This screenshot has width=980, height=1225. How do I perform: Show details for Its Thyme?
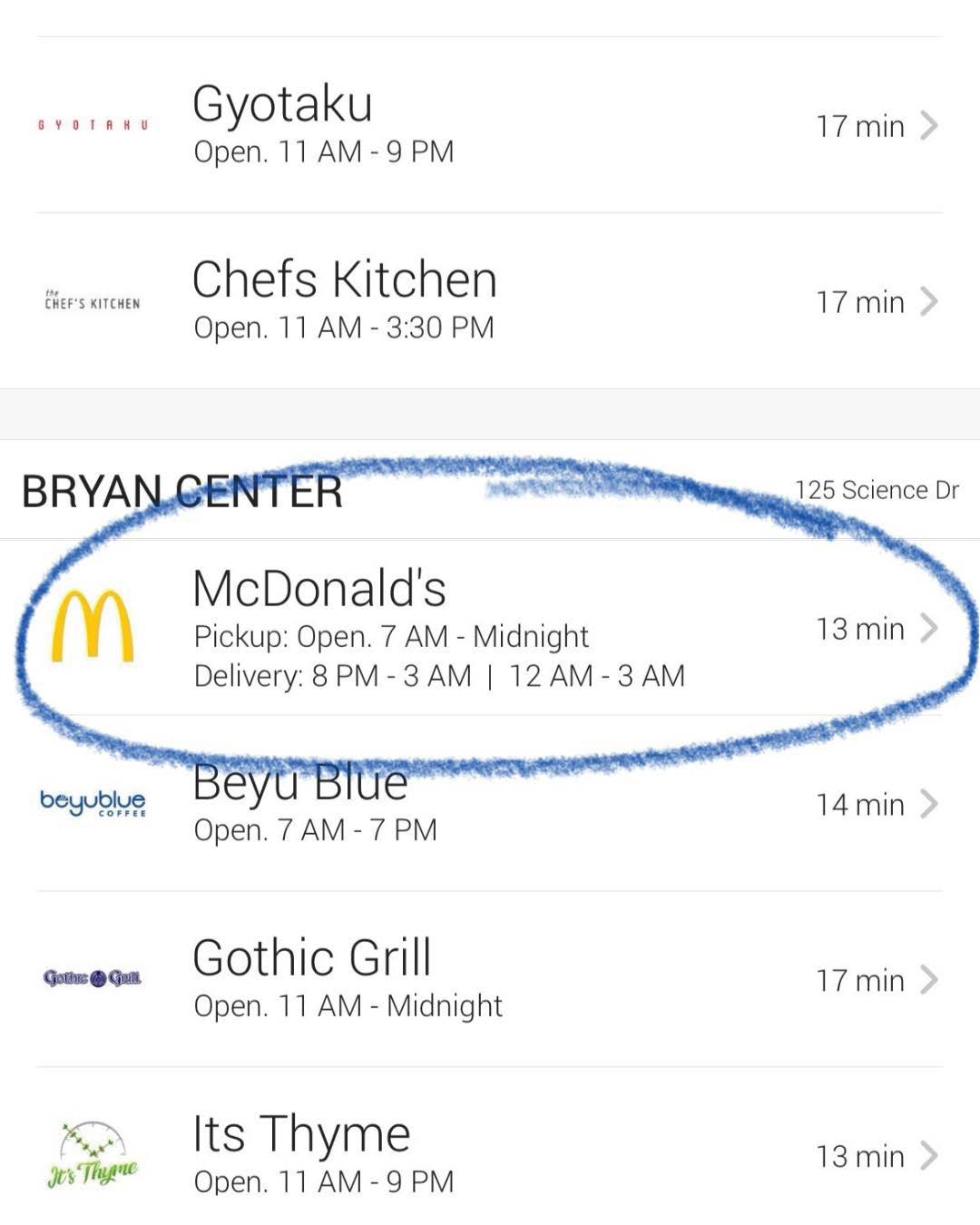pos(490,1156)
